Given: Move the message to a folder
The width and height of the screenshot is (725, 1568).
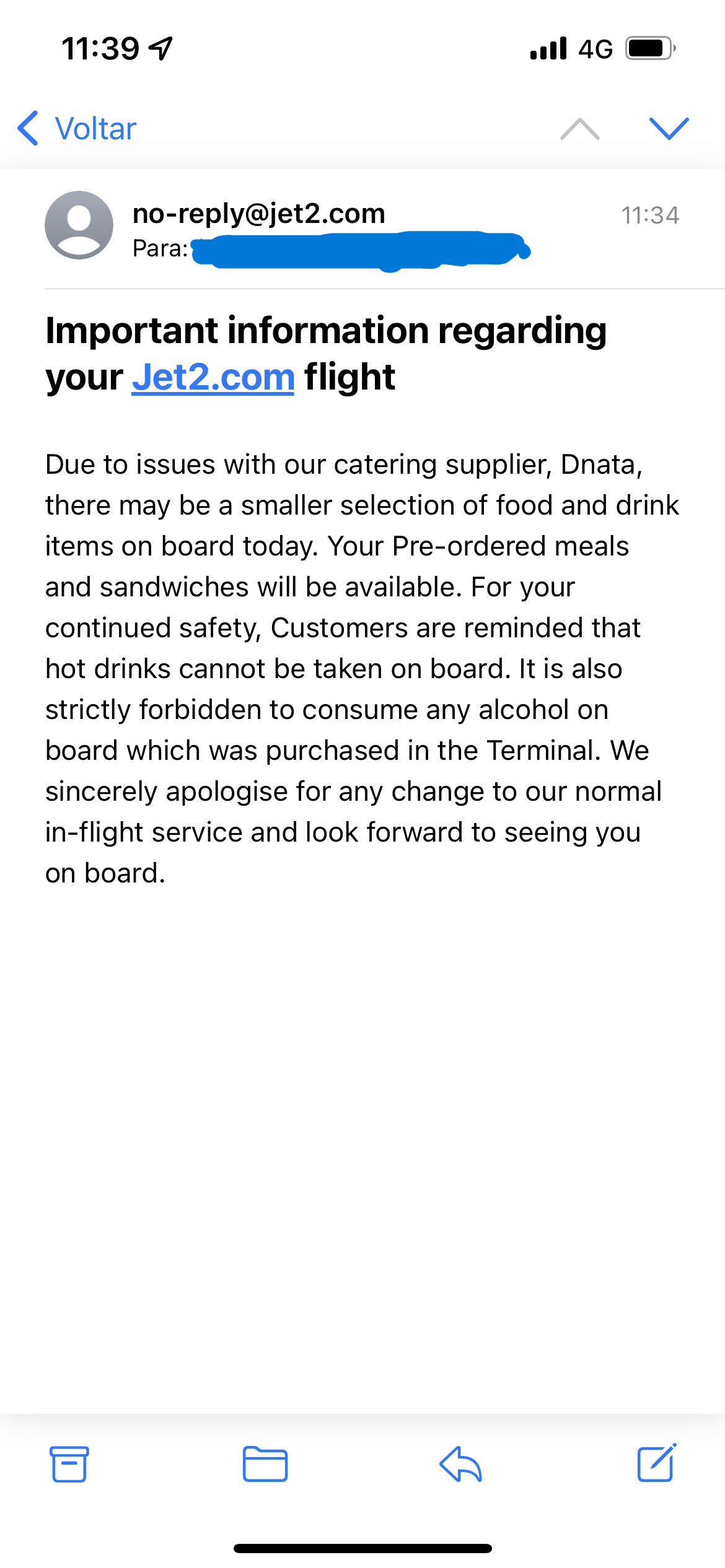Looking at the screenshot, I should 265,1464.
